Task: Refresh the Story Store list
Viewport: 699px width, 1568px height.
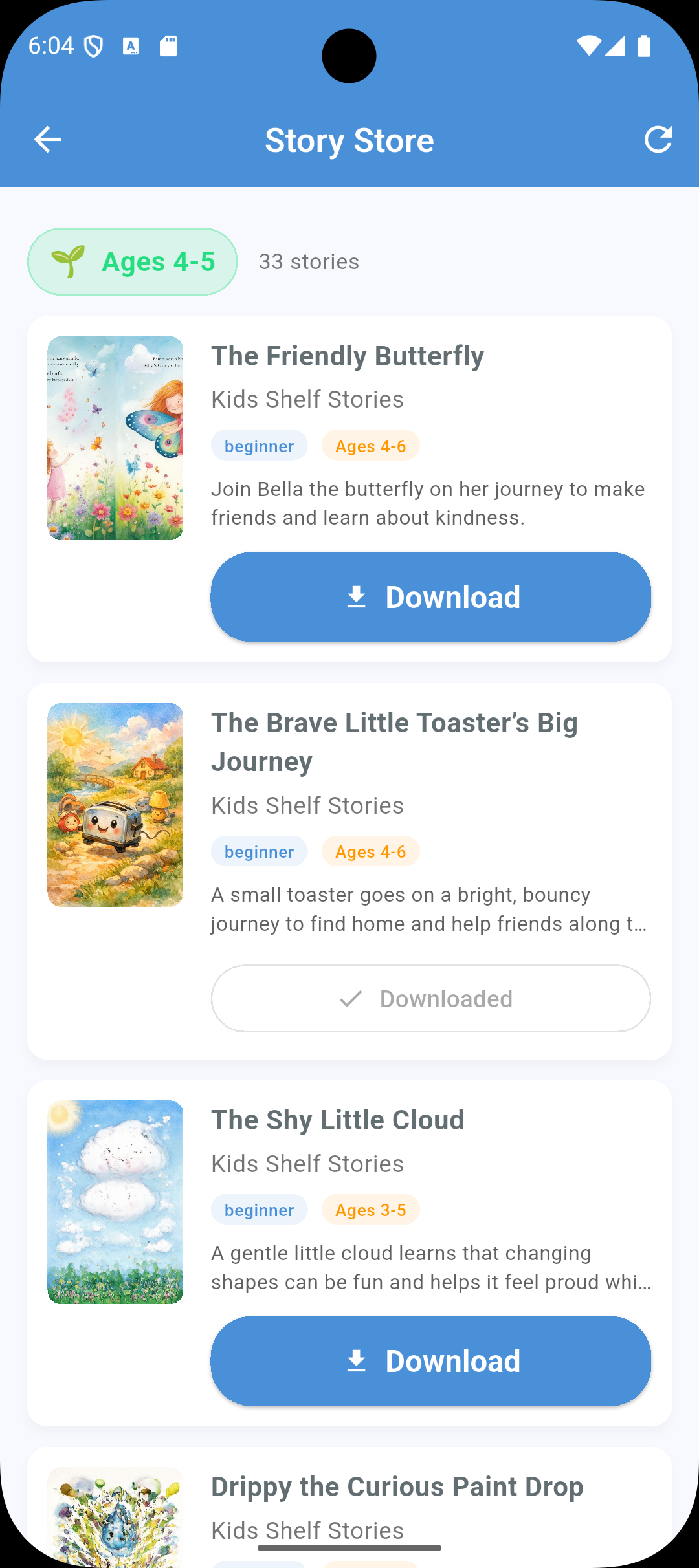Action: coord(659,139)
